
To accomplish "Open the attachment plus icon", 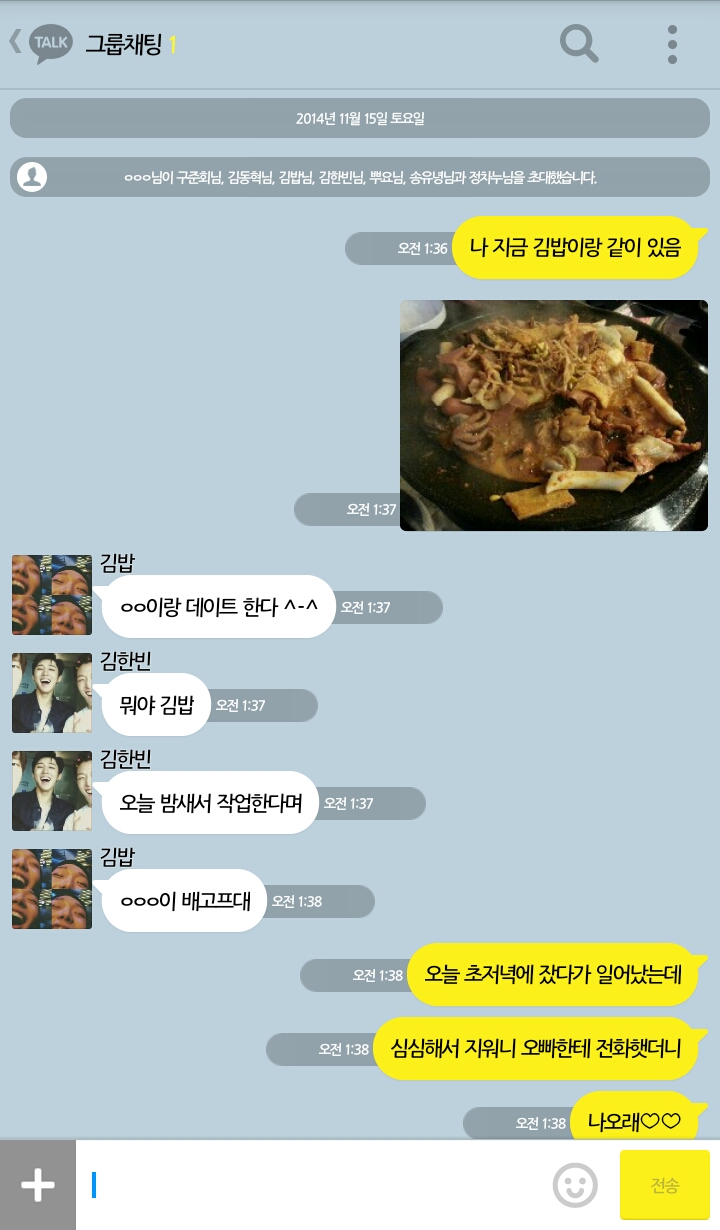I will click(37, 1184).
